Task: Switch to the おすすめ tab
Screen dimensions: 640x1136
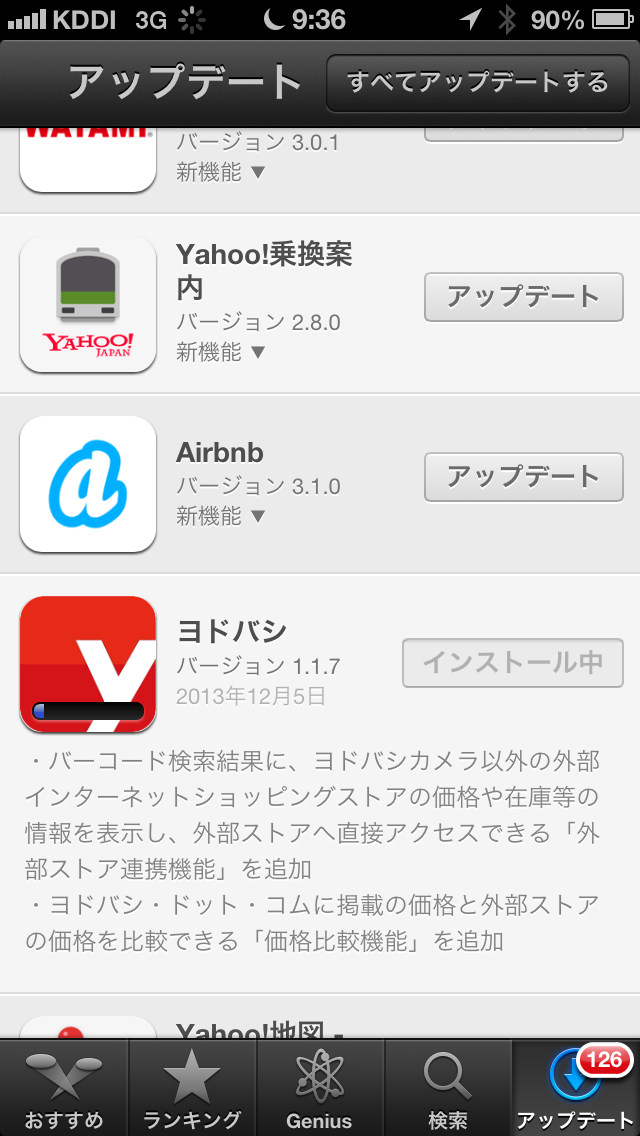Action: (64, 1088)
